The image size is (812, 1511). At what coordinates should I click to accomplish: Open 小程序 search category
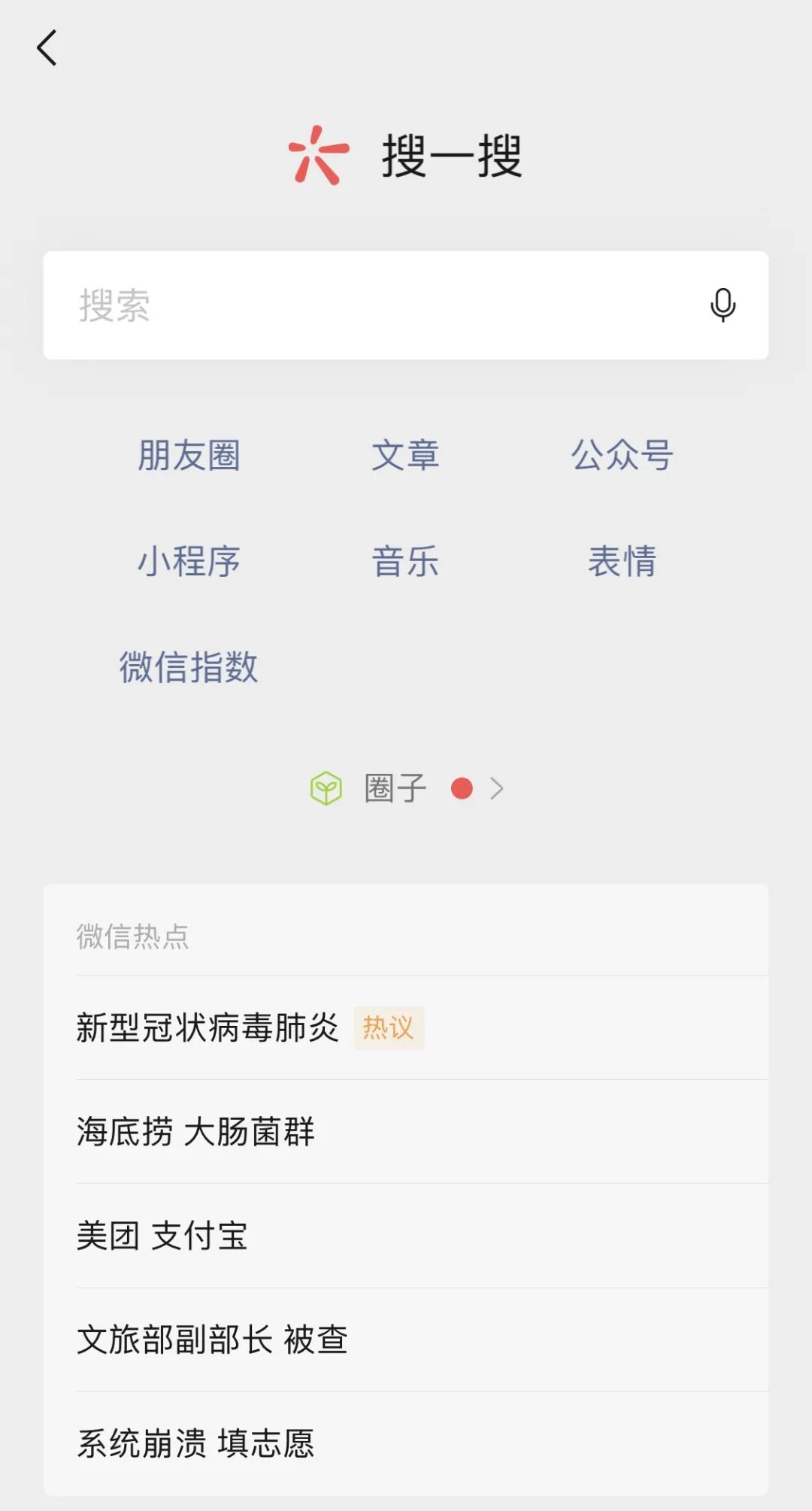[189, 561]
